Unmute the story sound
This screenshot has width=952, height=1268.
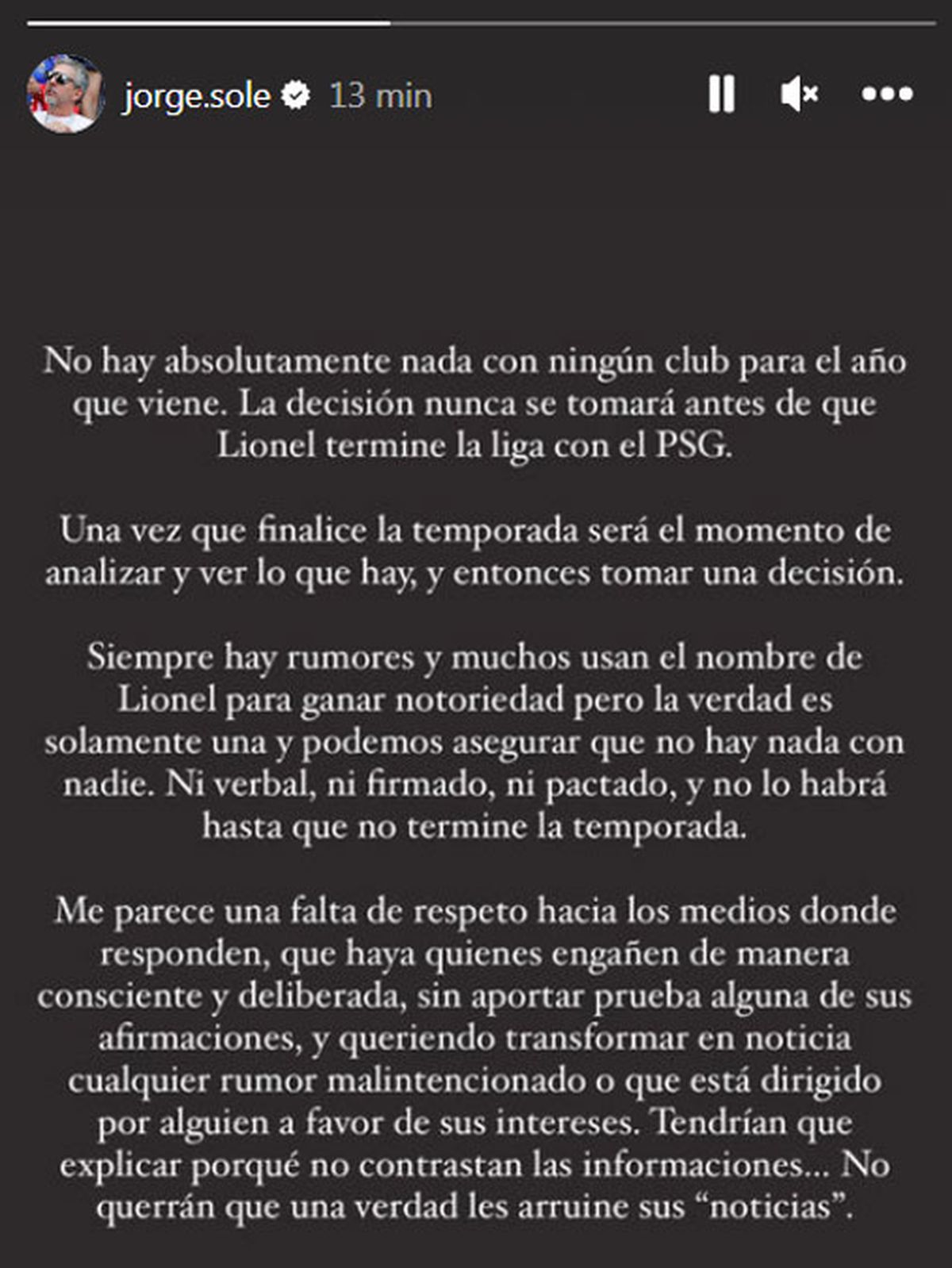[x=798, y=94]
